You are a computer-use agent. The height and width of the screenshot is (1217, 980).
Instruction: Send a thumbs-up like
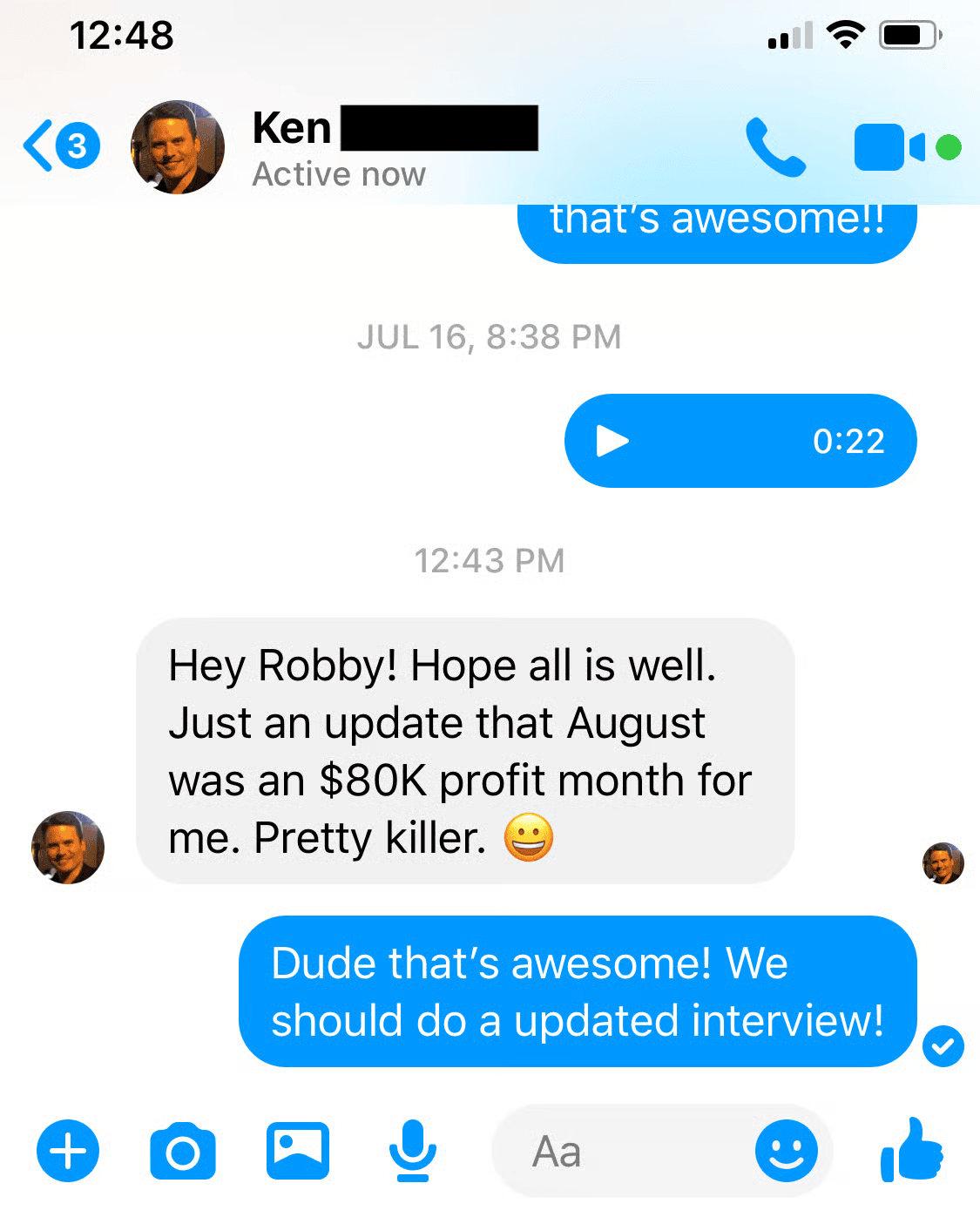tap(911, 1150)
